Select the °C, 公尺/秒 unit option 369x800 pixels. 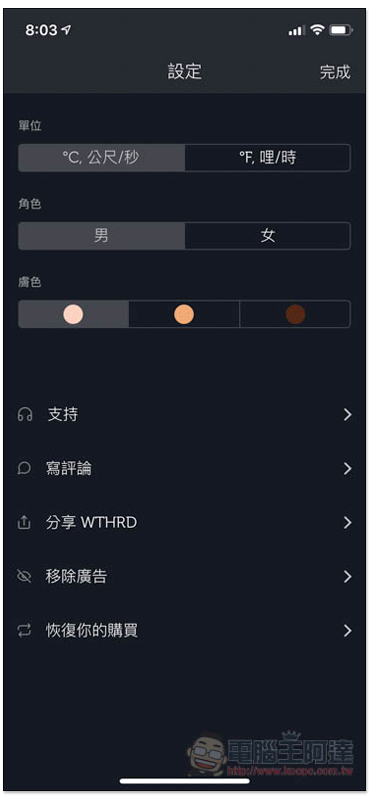[x=102, y=158]
